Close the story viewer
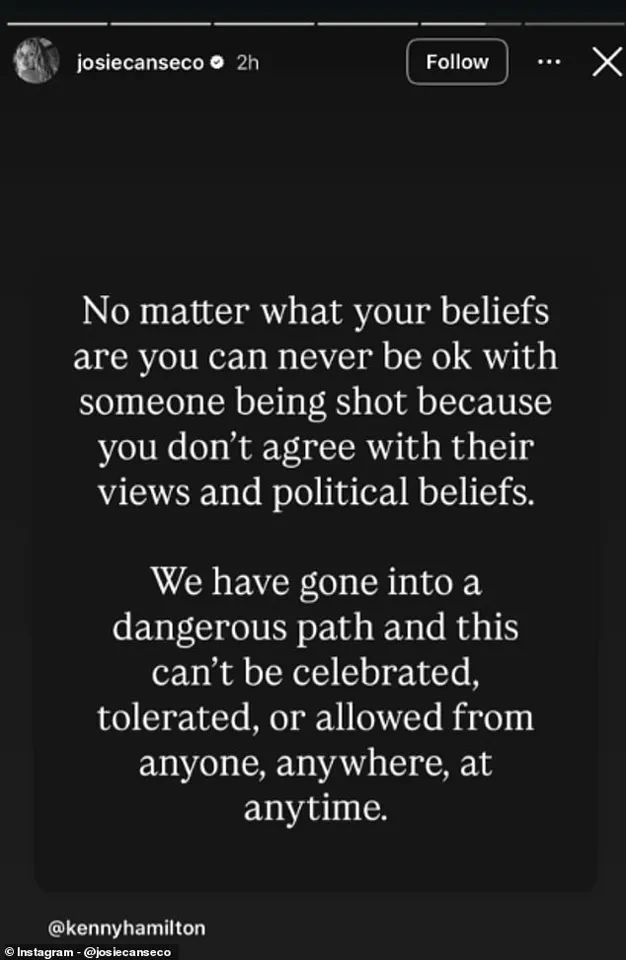626x960 pixels. [606, 62]
